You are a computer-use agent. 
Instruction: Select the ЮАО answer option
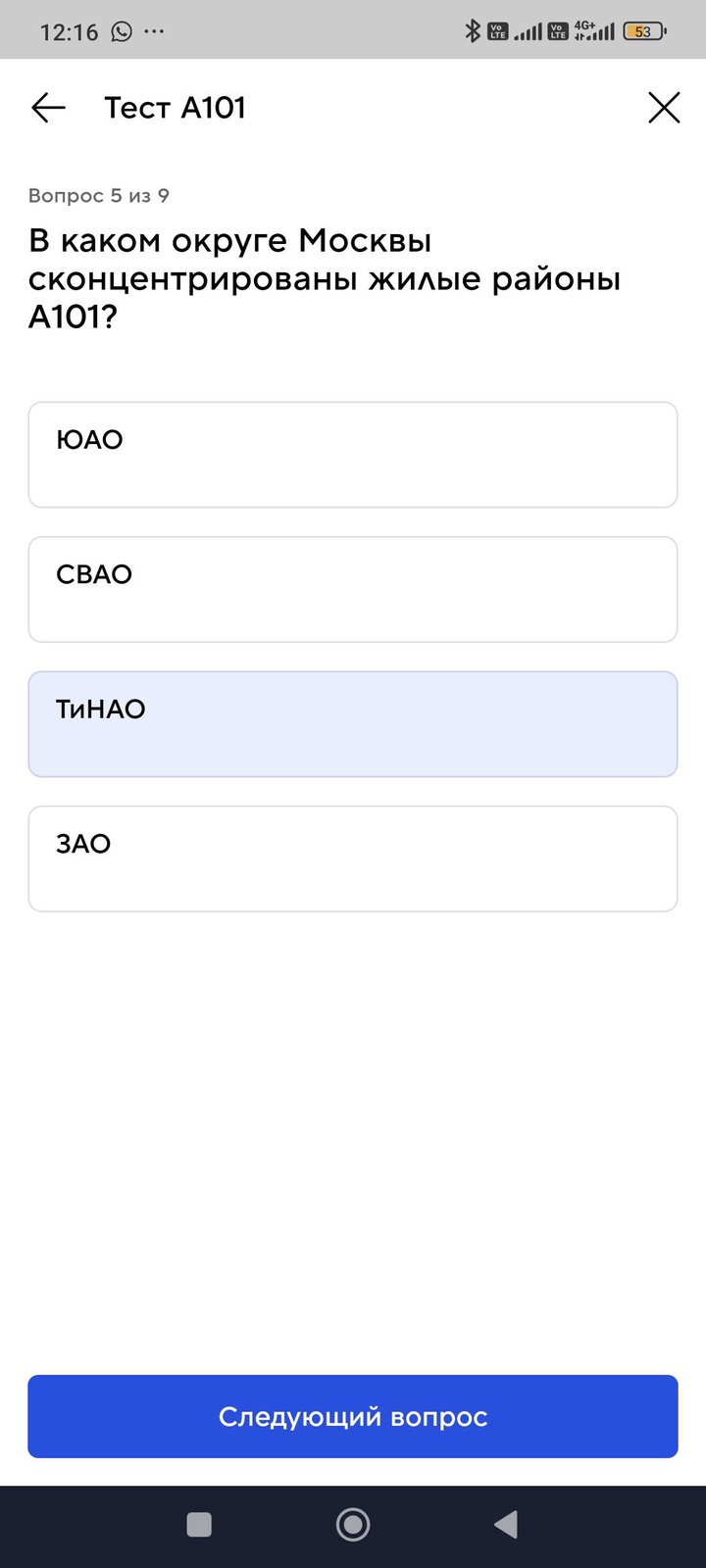point(353,455)
